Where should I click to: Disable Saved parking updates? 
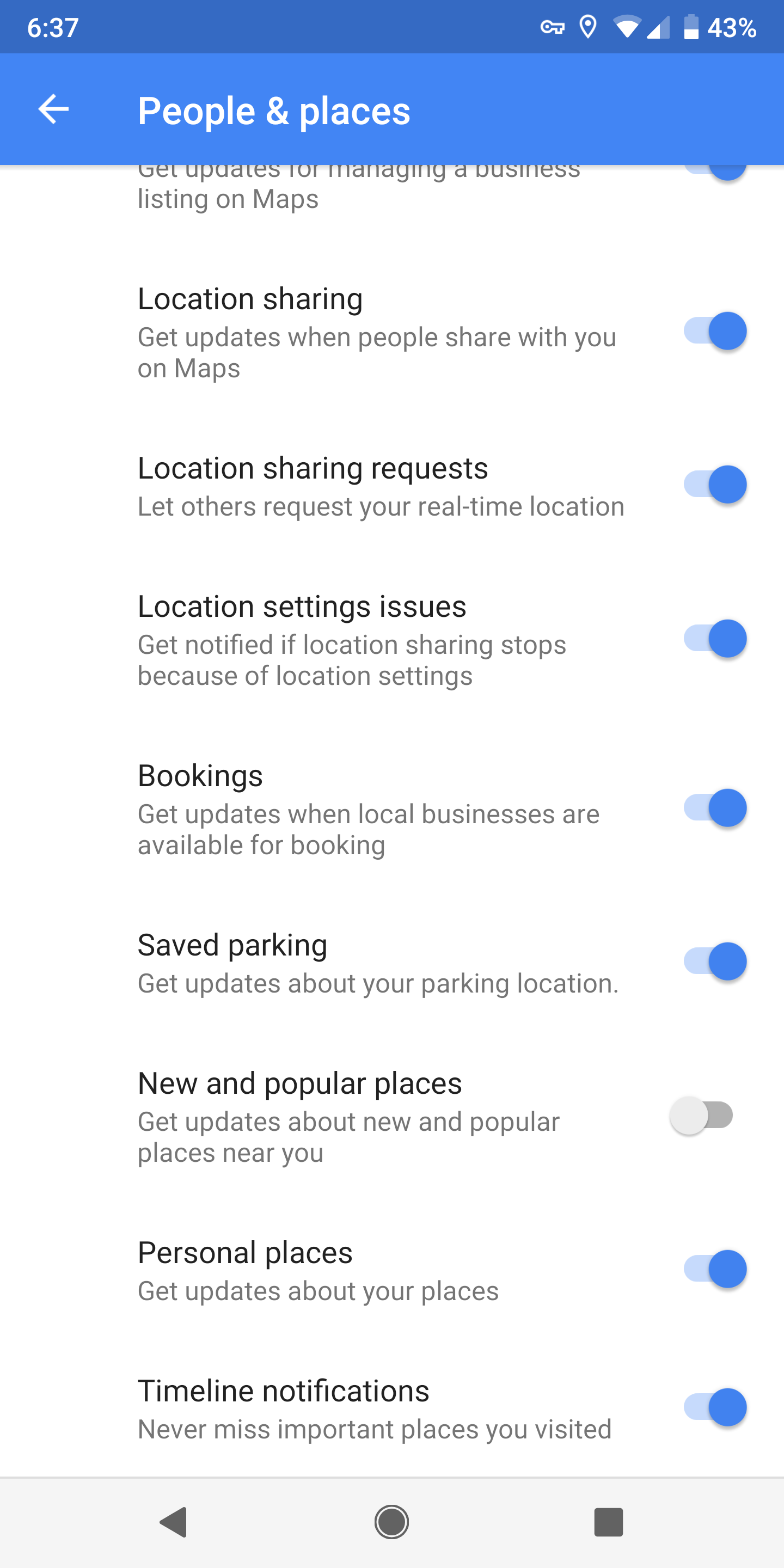716,961
